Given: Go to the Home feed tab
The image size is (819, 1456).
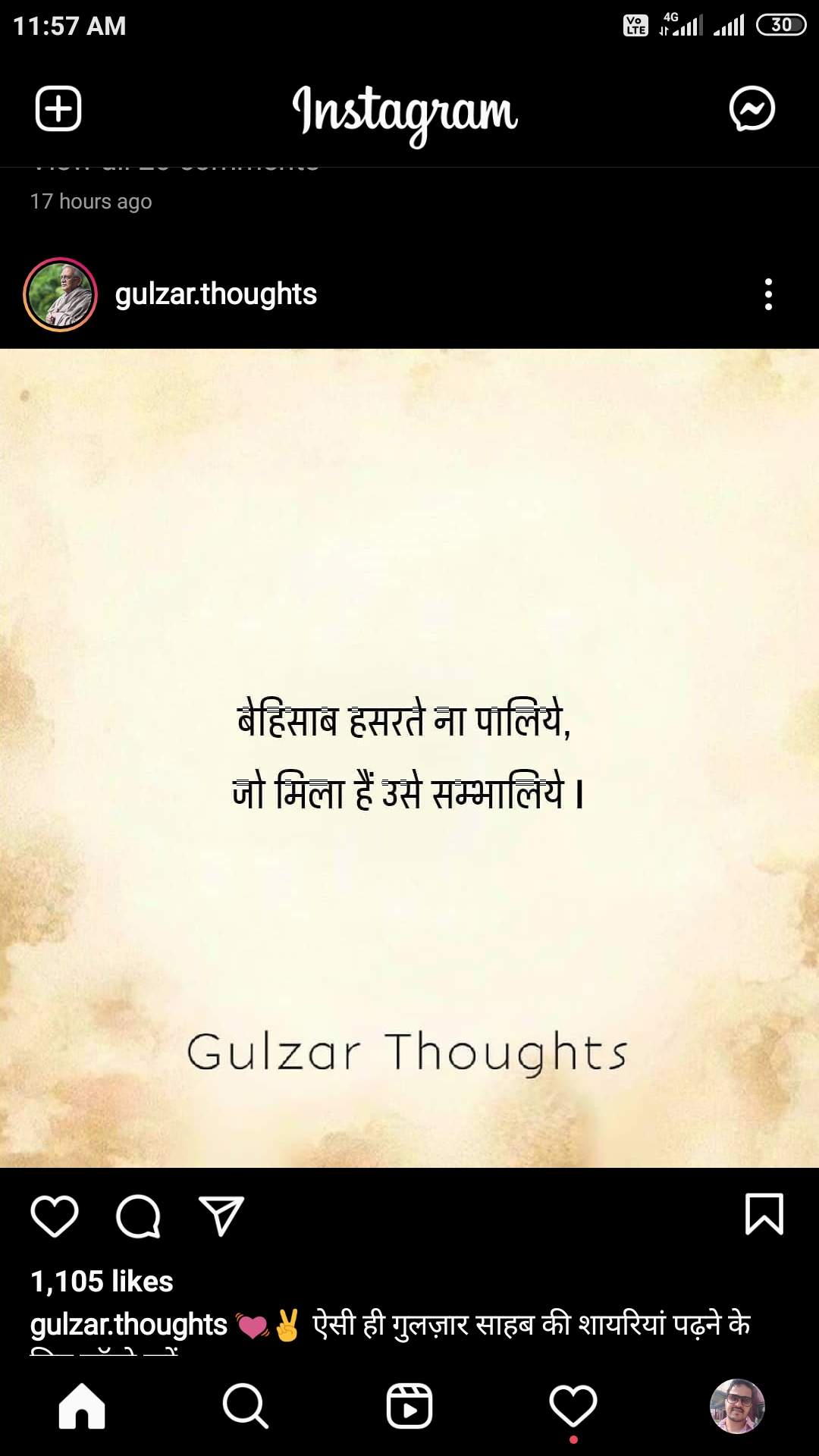Looking at the screenshot, I should coord(82,1406).
